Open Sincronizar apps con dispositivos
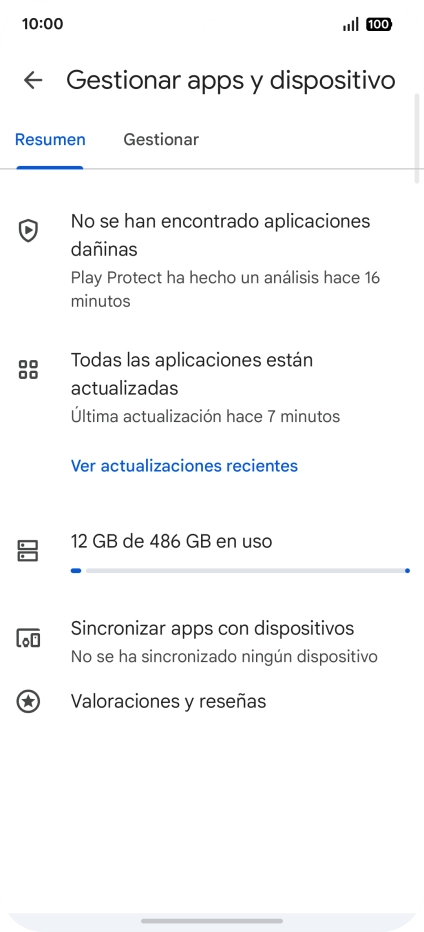The image size is (424, 932). pyautogui.click(x=212, y=641)
